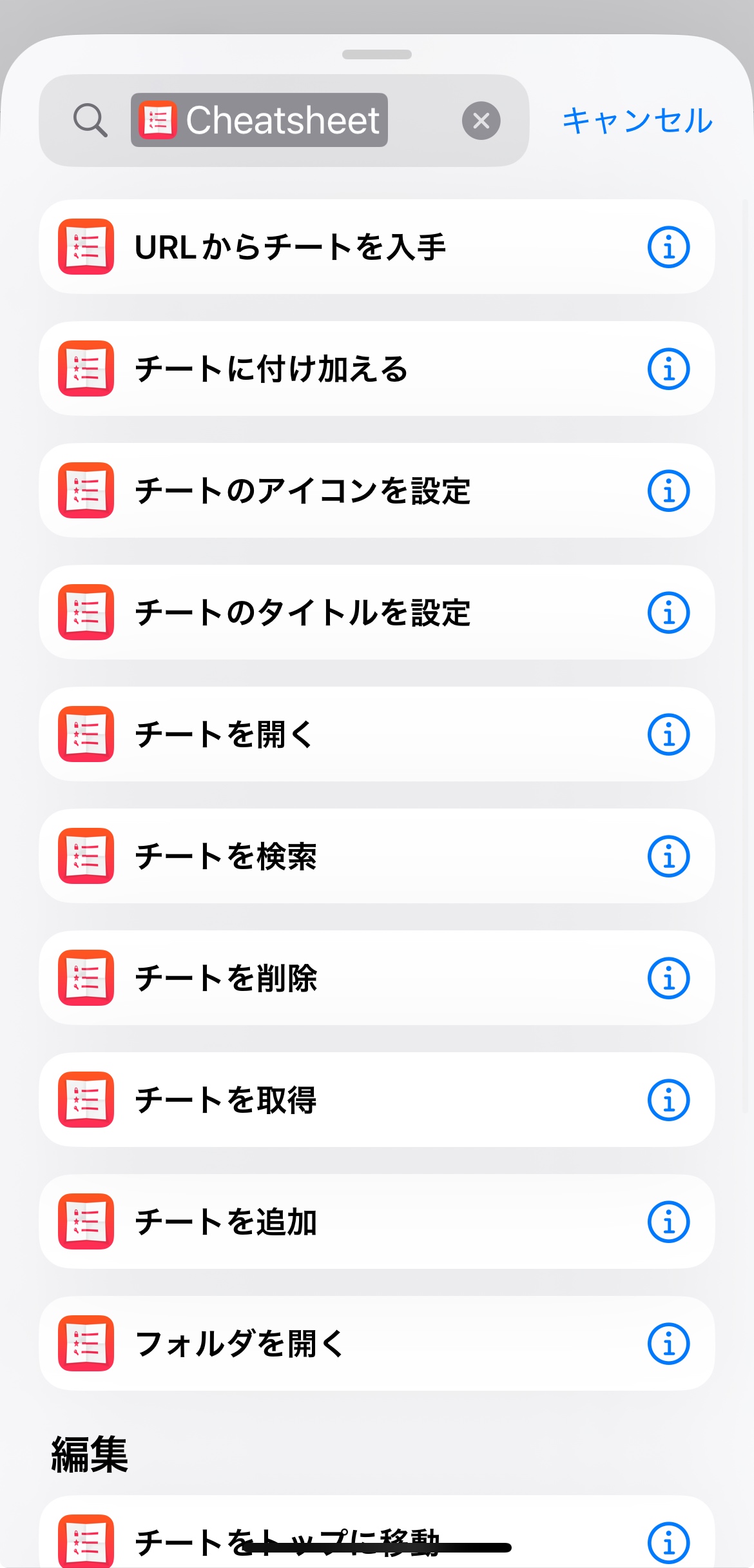Show details for チートのタイトルを設定
754x1568 pixels.
[x=668, y=612]
